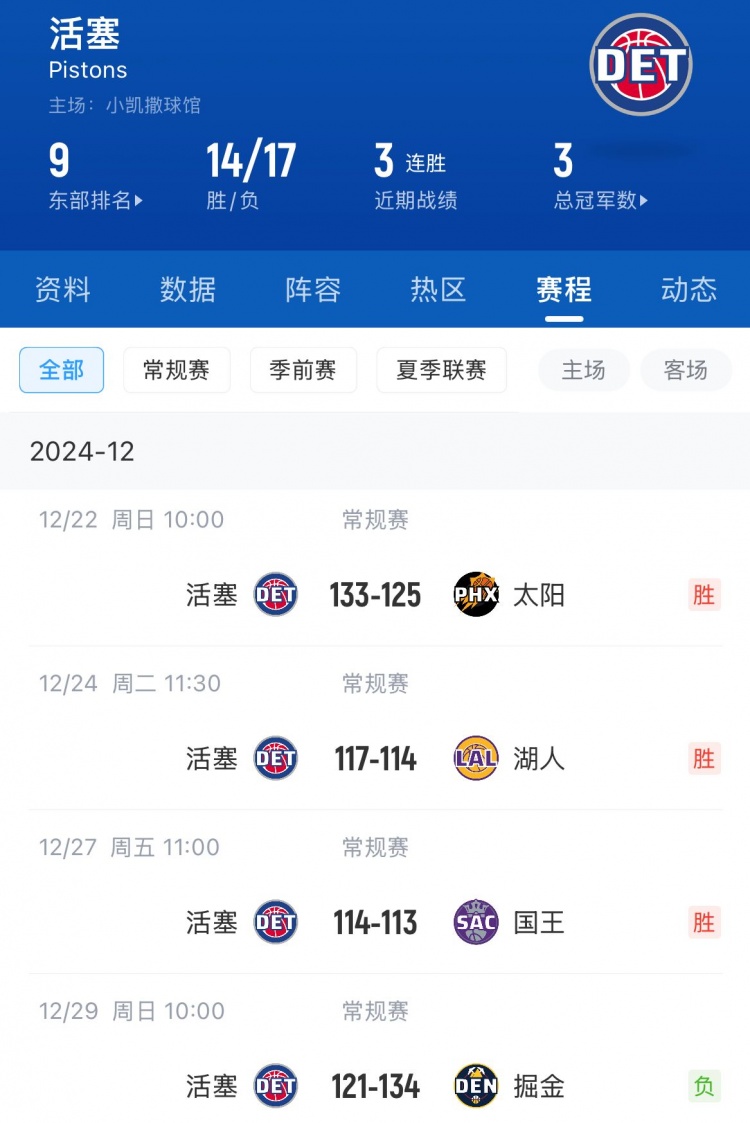The width and height of the screenshot is (750, 1123).
Task: Open the Pistons vs 掘金 game
Action: (x=375, y=1086)
